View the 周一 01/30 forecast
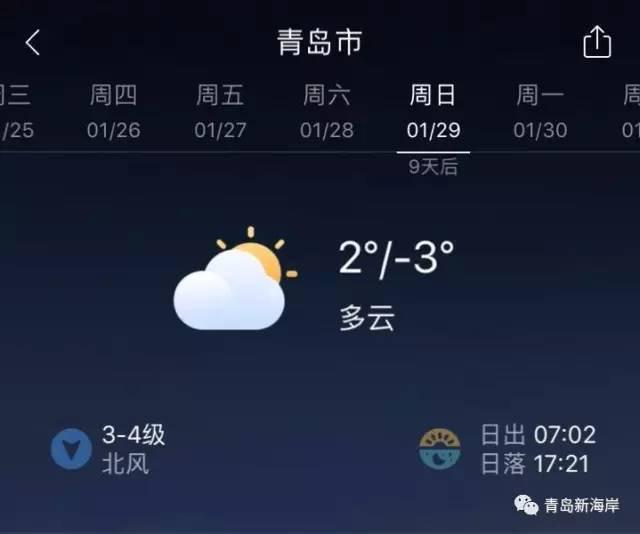The width and height of the screenshot is (640, 534). 540,112
